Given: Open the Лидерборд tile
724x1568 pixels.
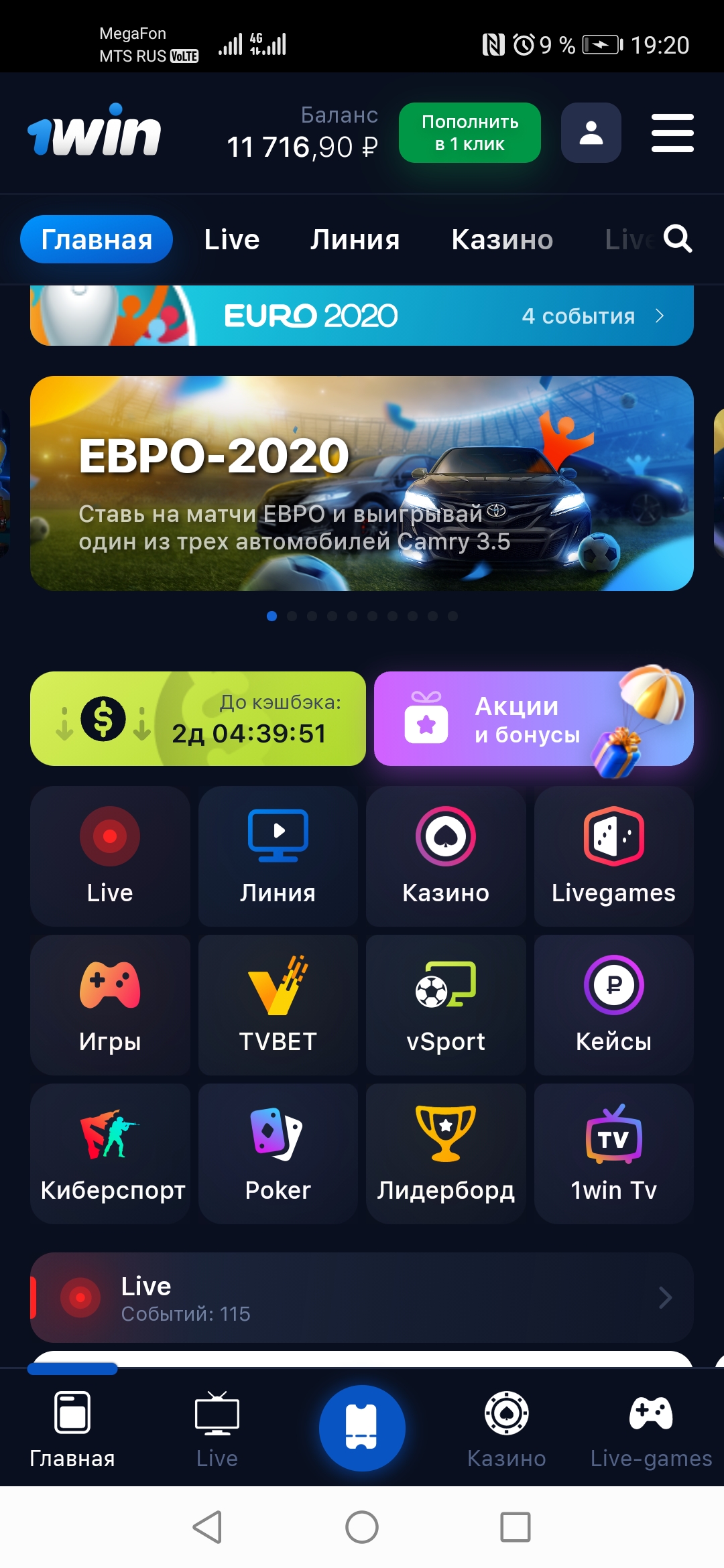Looking at the screenshot, I should (x=446, y=1154).
